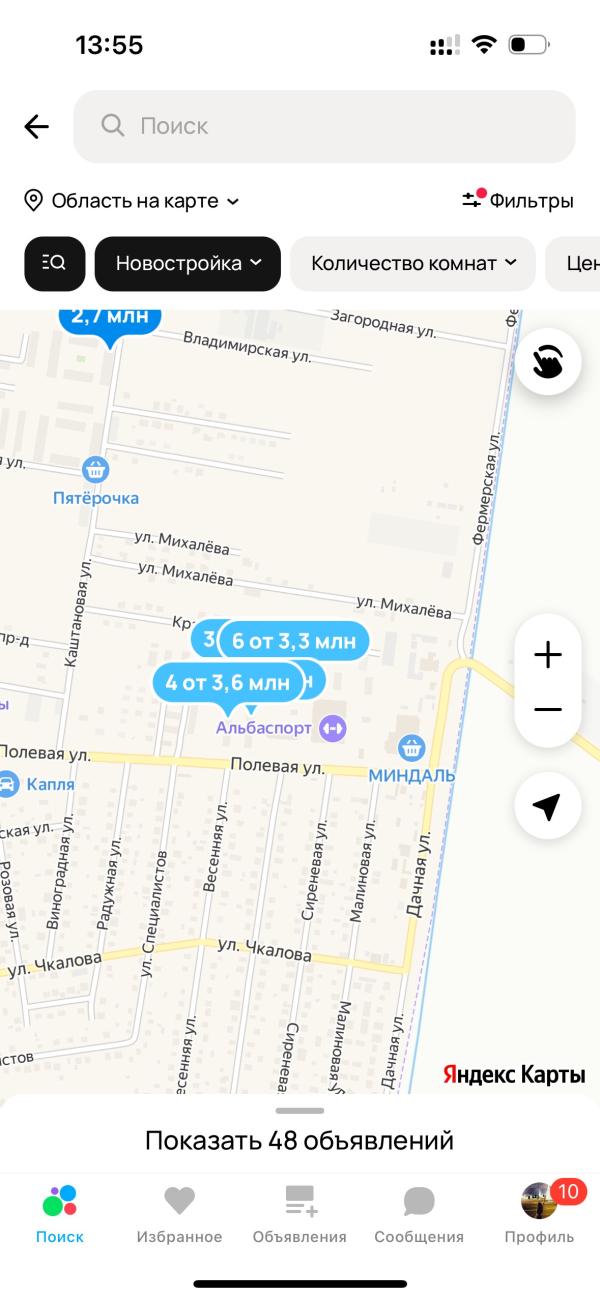Open the list search view icon
Viewport: 600px width, 1300px height.
[55, 263]
